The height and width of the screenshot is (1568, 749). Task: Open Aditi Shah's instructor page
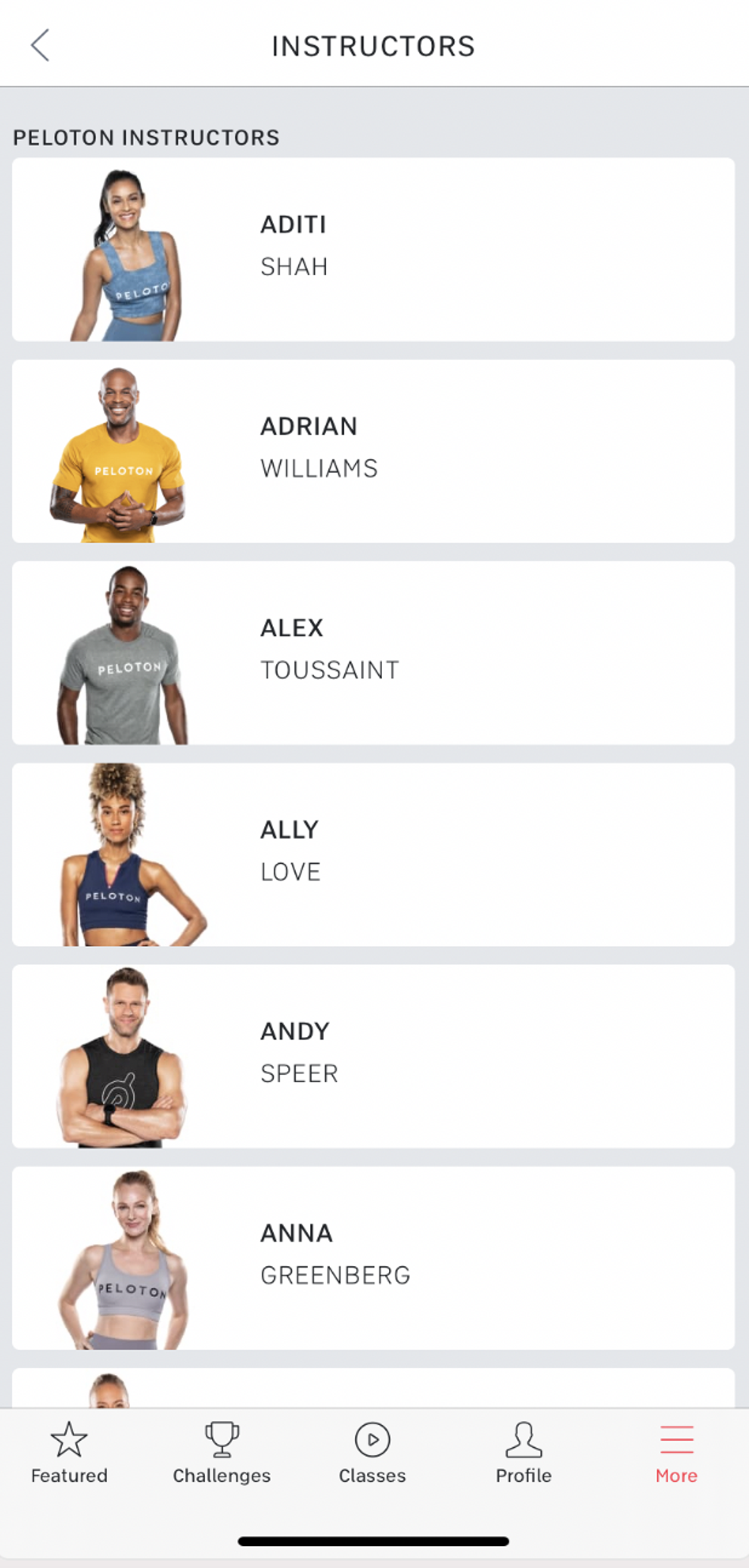pos(373,249)
